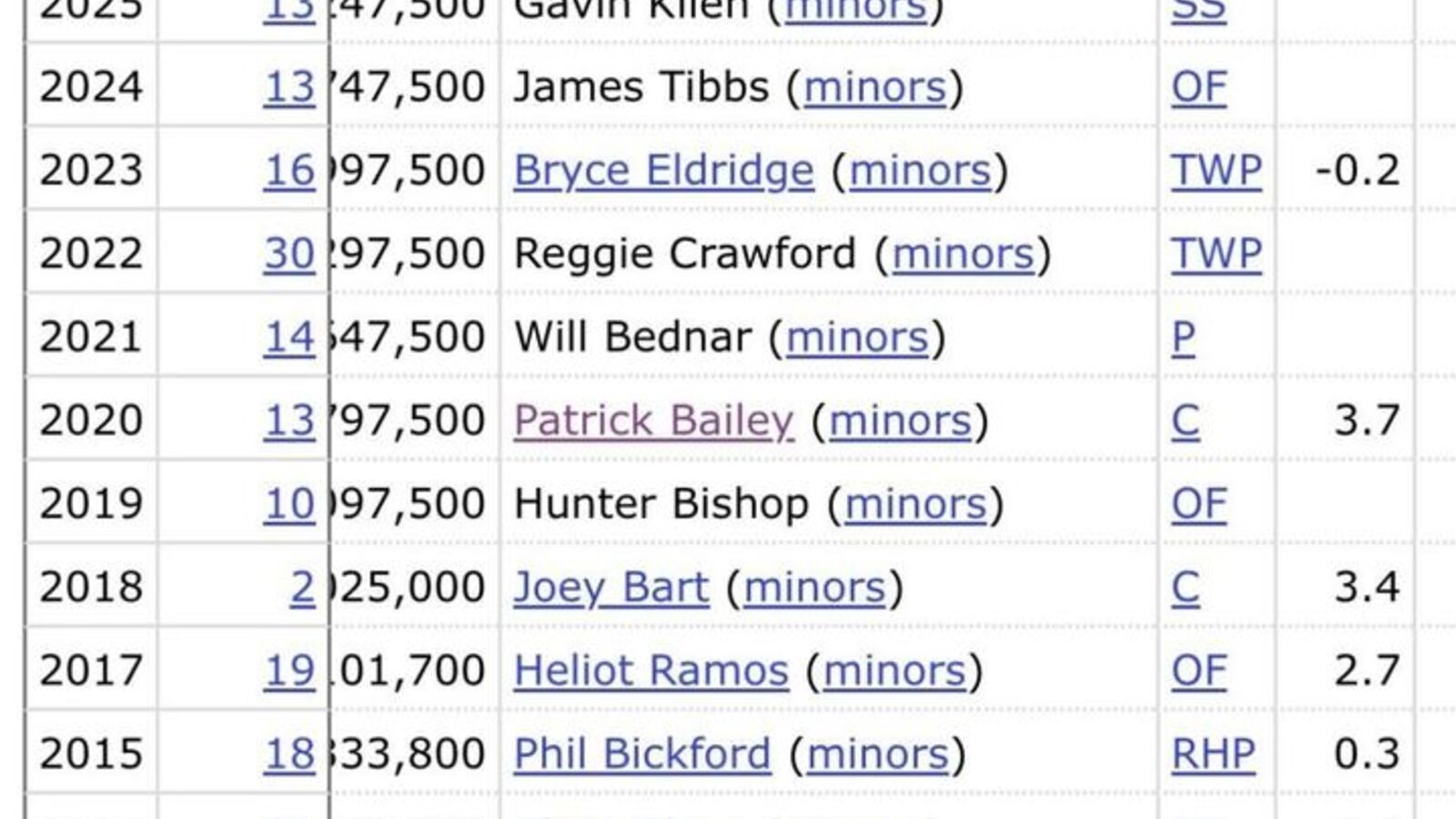Go to Phil Bickford's player page
The image size is (1456, 819).
[x=642, y=754]
